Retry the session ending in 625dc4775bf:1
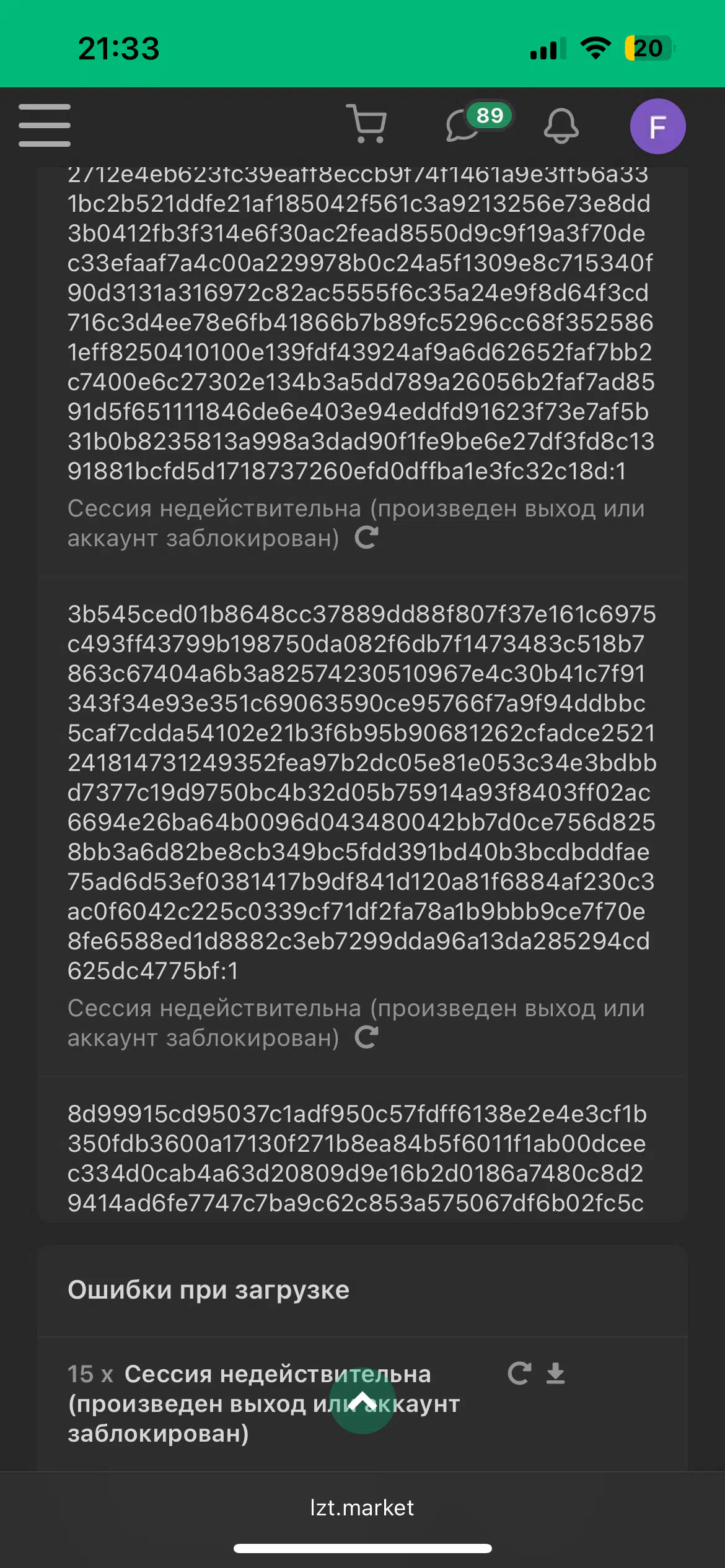 pyautogui.click(x=366, y=1037)
